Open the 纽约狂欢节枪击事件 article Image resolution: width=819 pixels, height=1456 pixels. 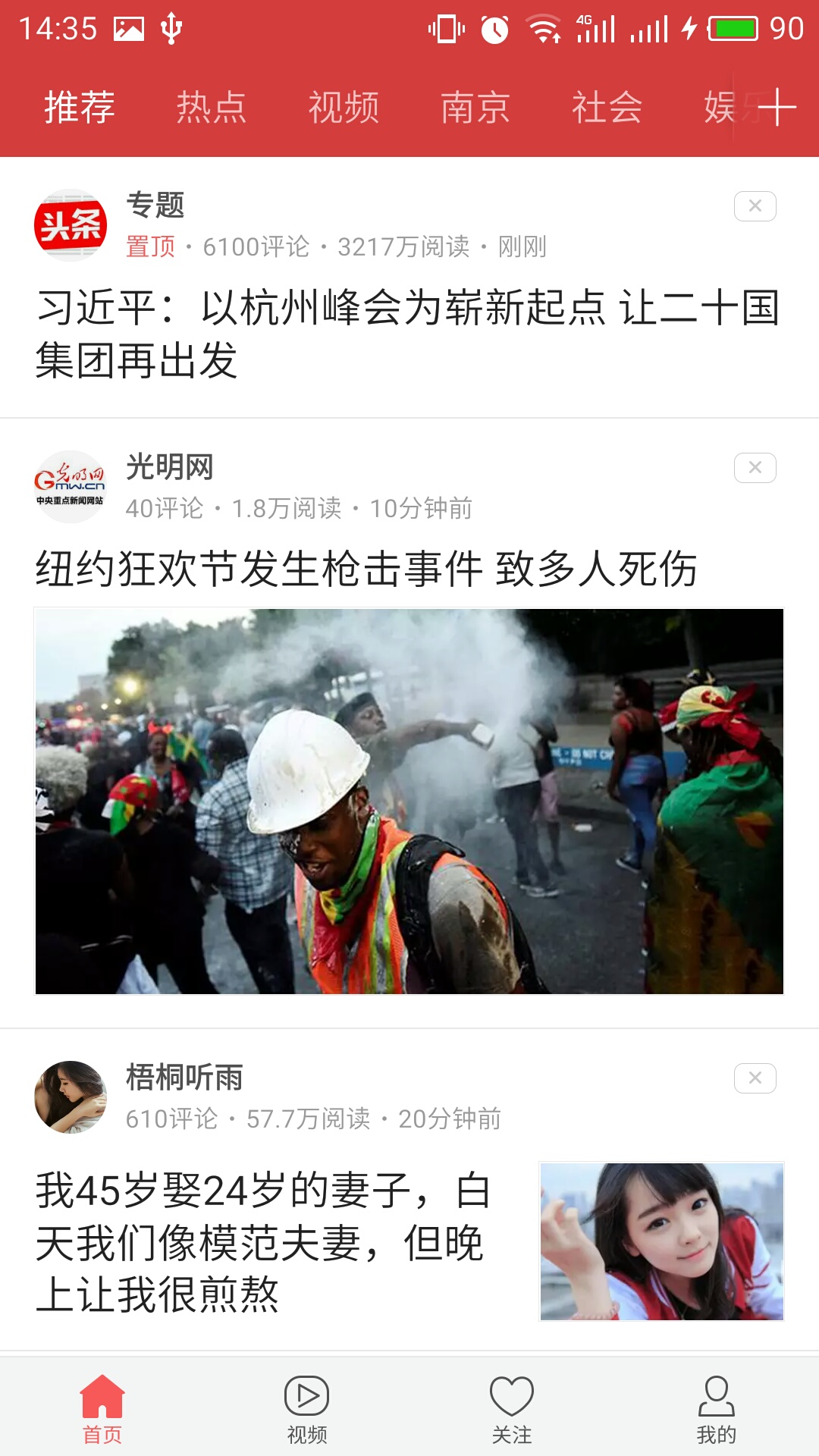click(366, 569)
